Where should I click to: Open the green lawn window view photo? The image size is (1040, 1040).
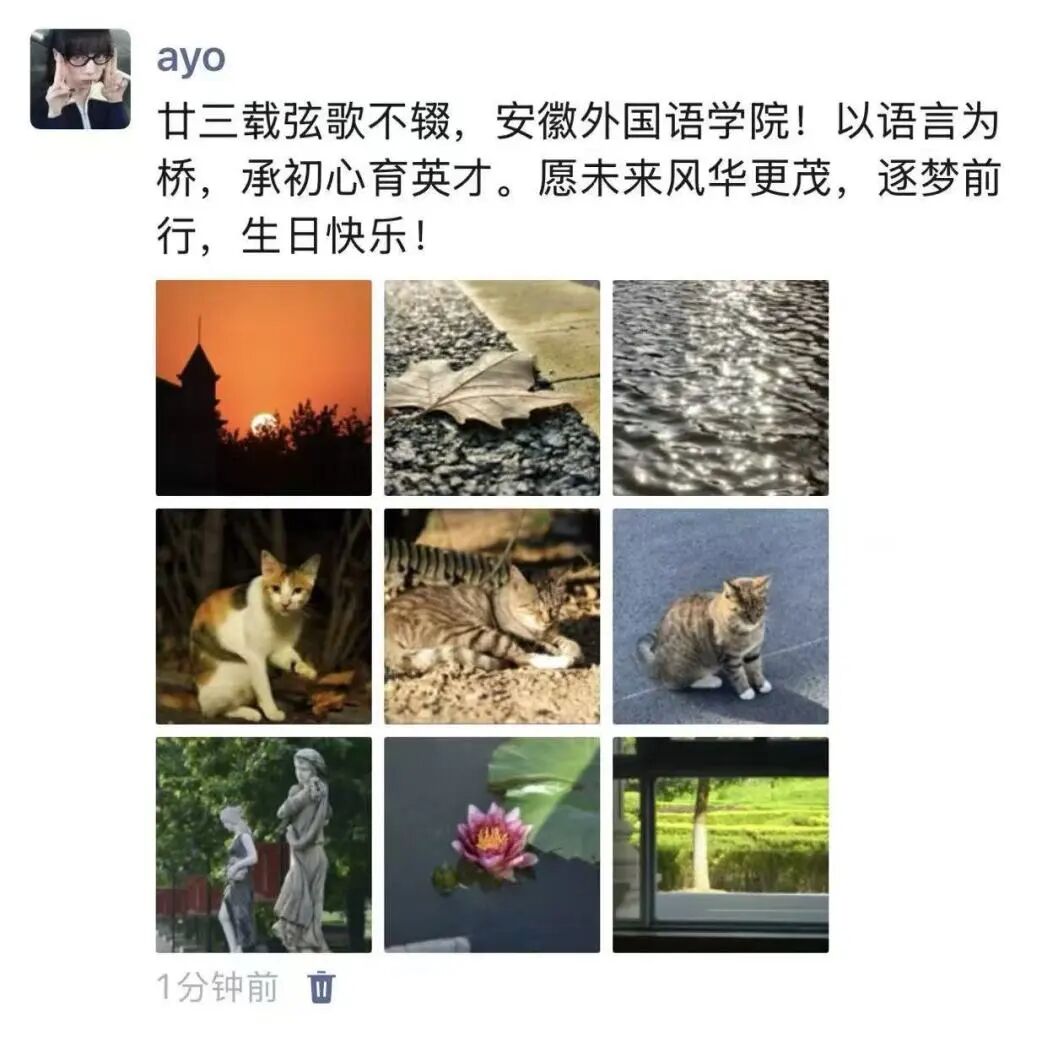tap(720, 845)
